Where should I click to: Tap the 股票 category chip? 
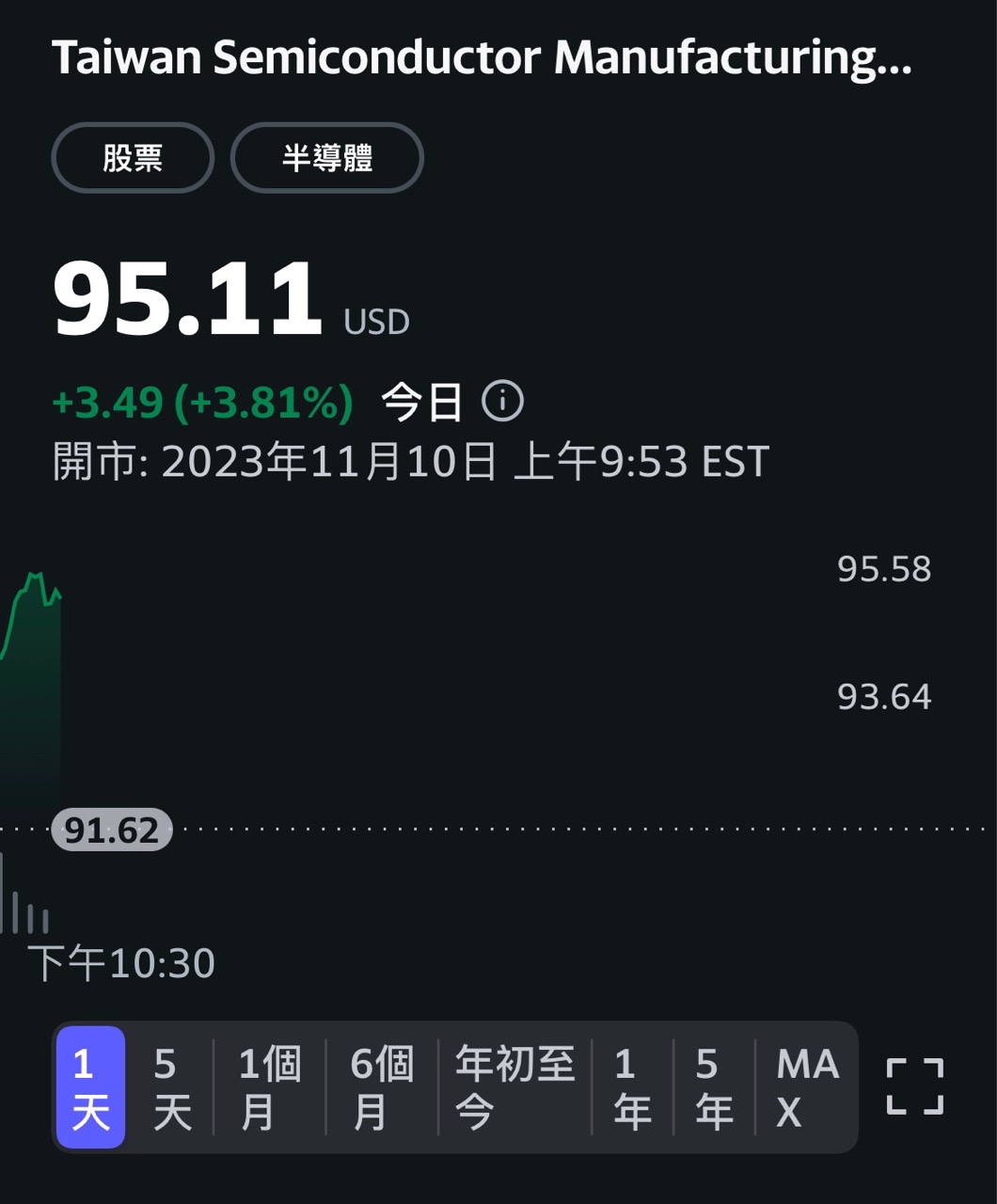point(133,158)
